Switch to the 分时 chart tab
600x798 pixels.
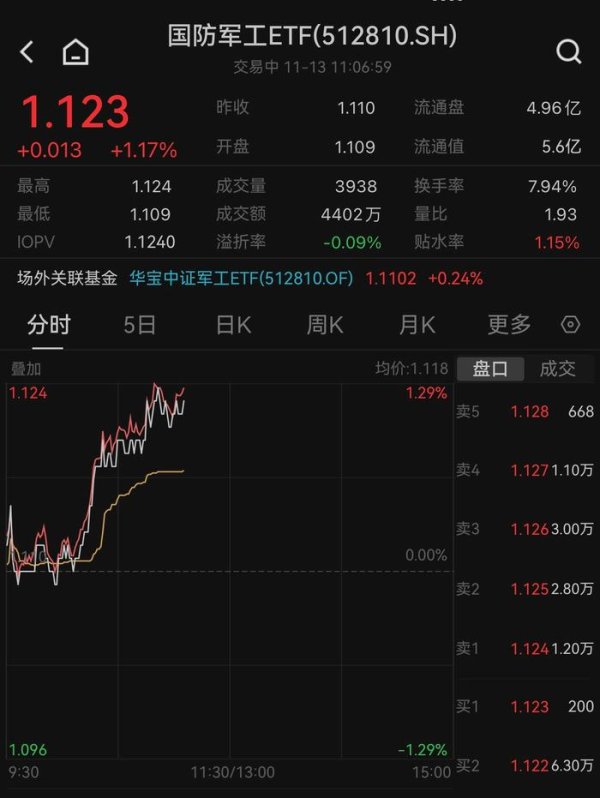(x=49, y=325)
